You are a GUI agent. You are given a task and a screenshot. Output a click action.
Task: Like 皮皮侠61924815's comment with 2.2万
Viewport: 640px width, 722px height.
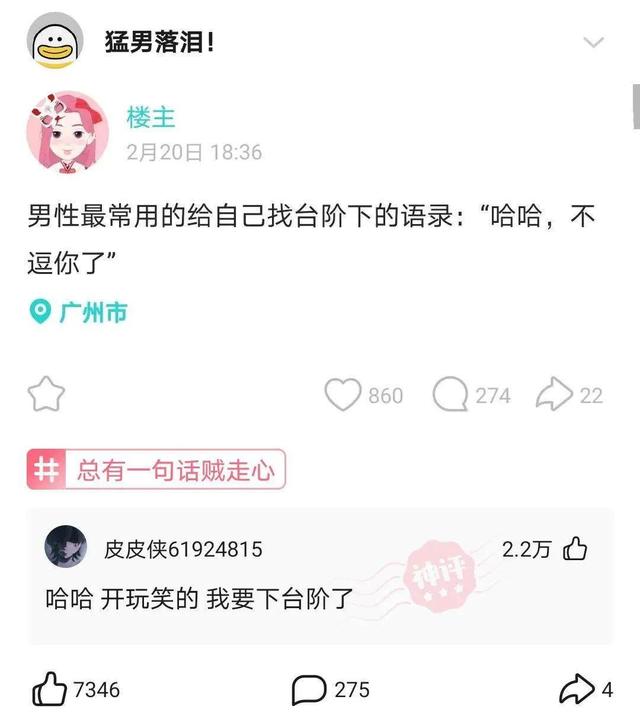point(575,548)
